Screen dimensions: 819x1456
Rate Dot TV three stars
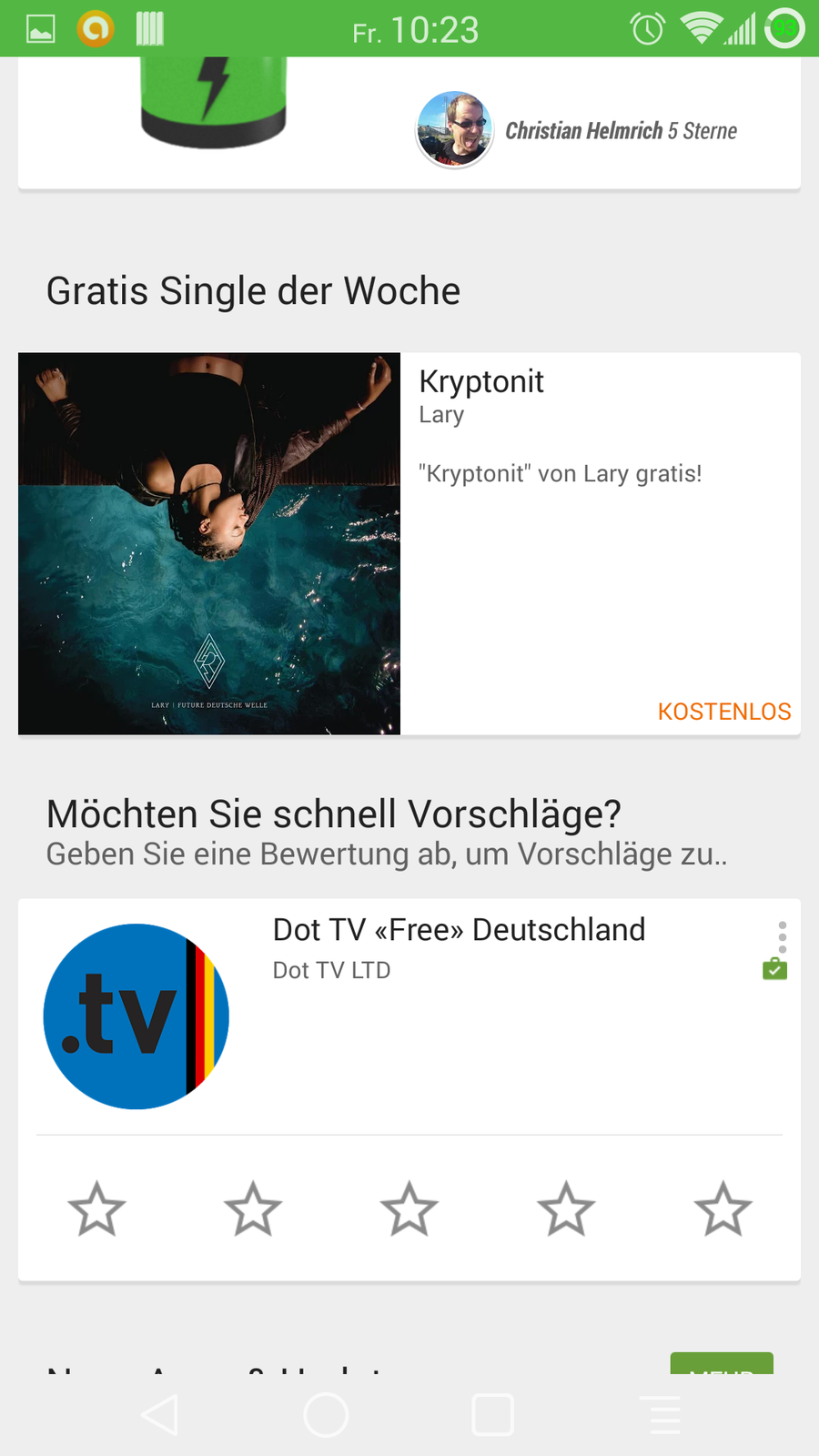coord(409,1209)
